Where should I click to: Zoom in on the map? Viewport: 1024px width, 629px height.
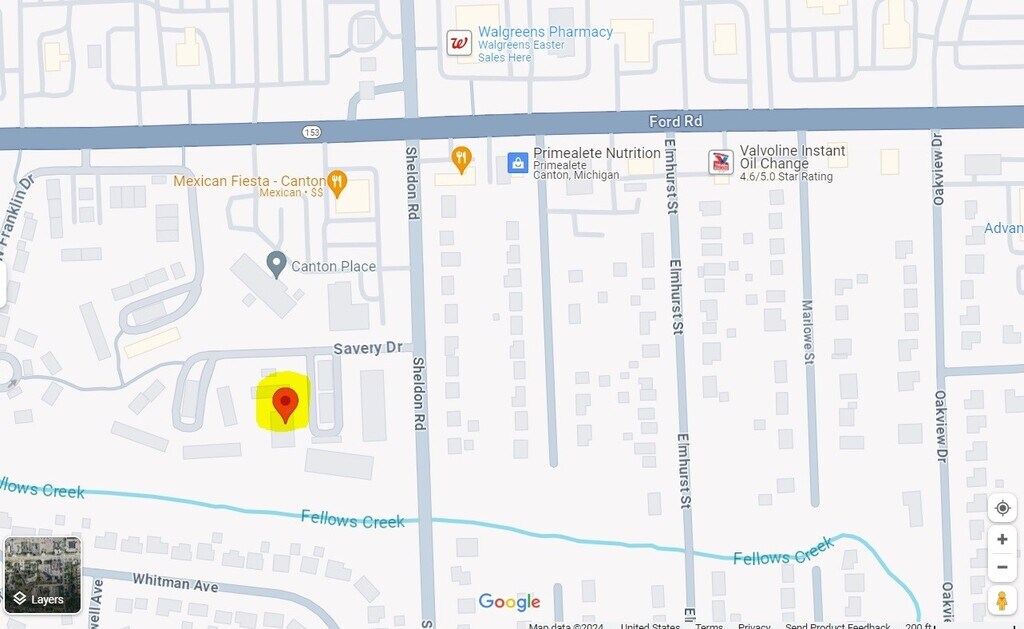click(1002, 539)
